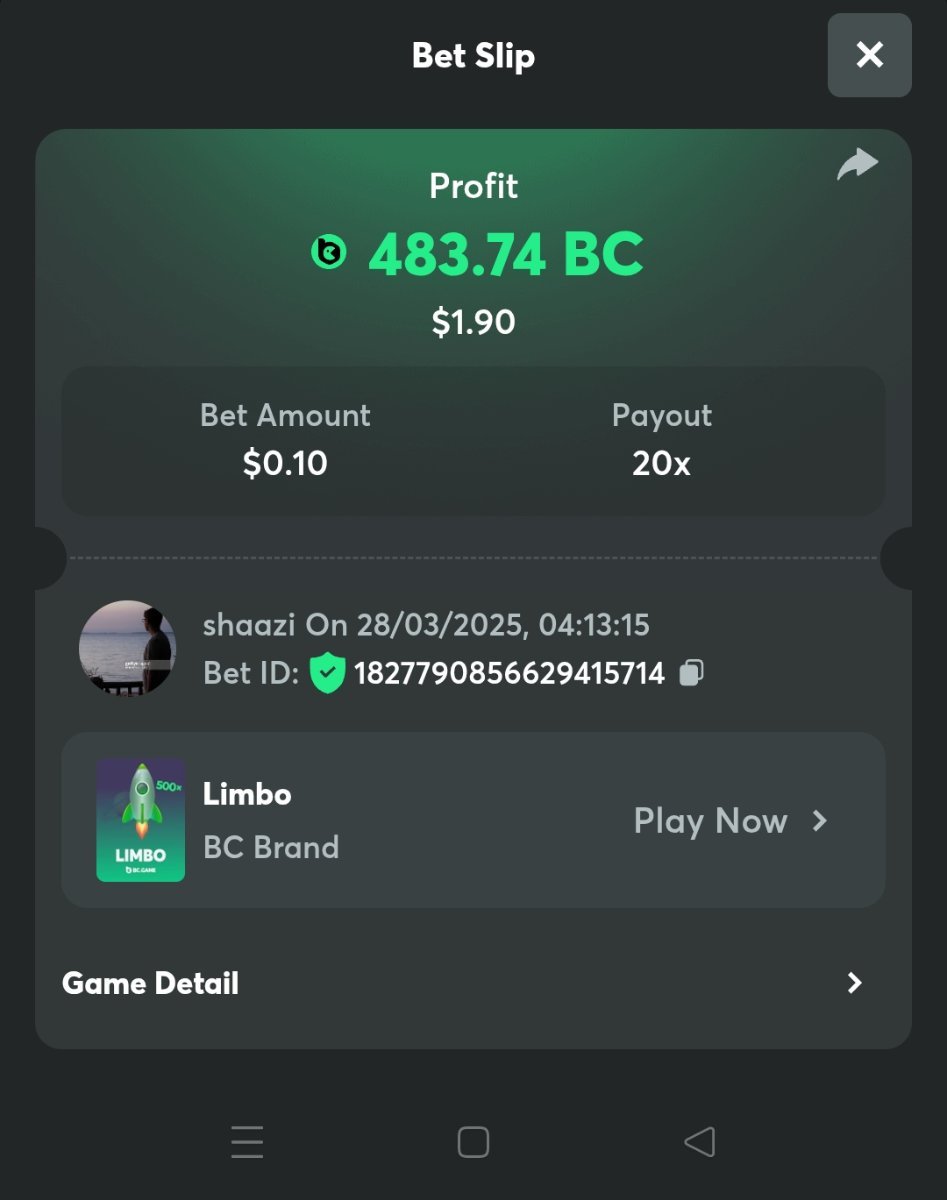Tap Play Now for Limbo
Viewport: 947px width, 1200px height.
(730, 821)
